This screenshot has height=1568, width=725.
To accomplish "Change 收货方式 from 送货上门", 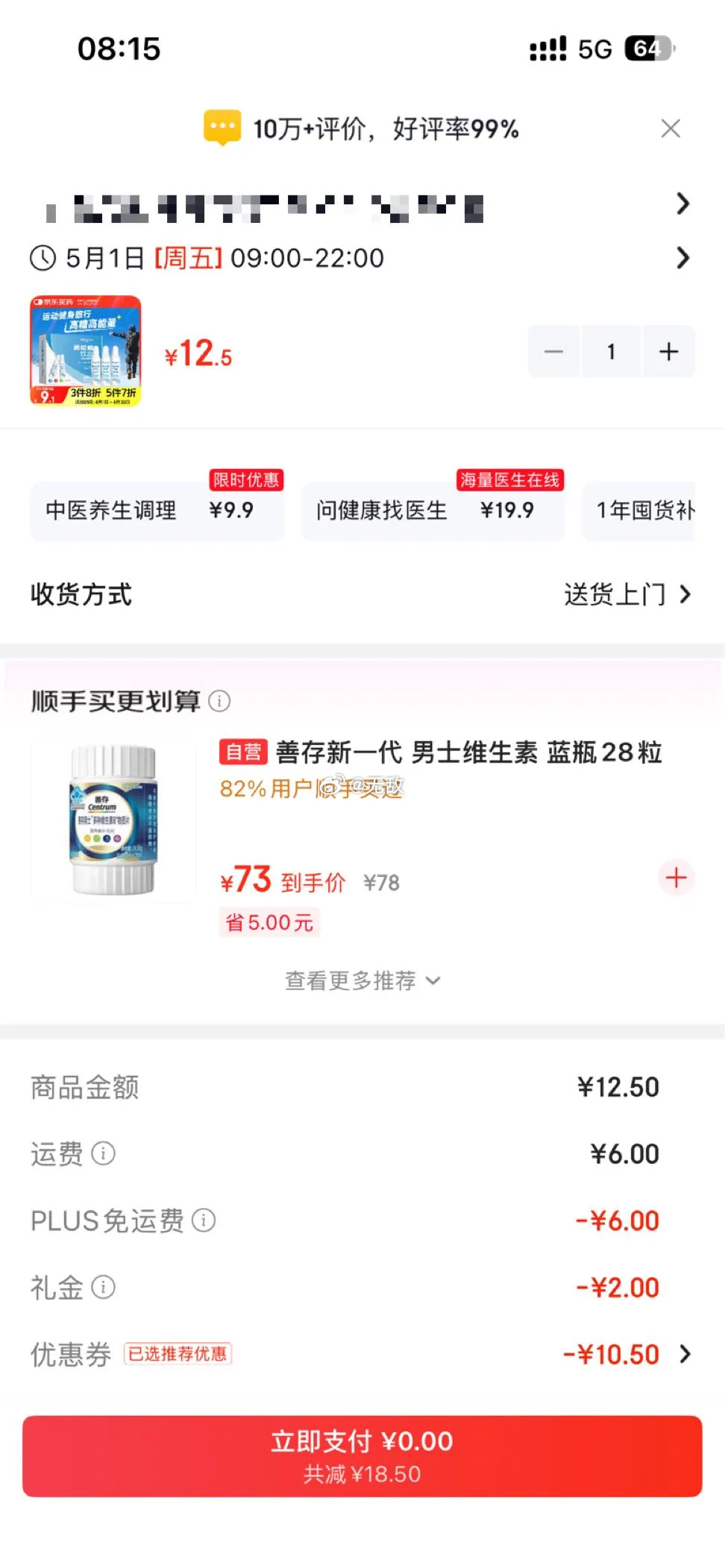I will 627,594.
